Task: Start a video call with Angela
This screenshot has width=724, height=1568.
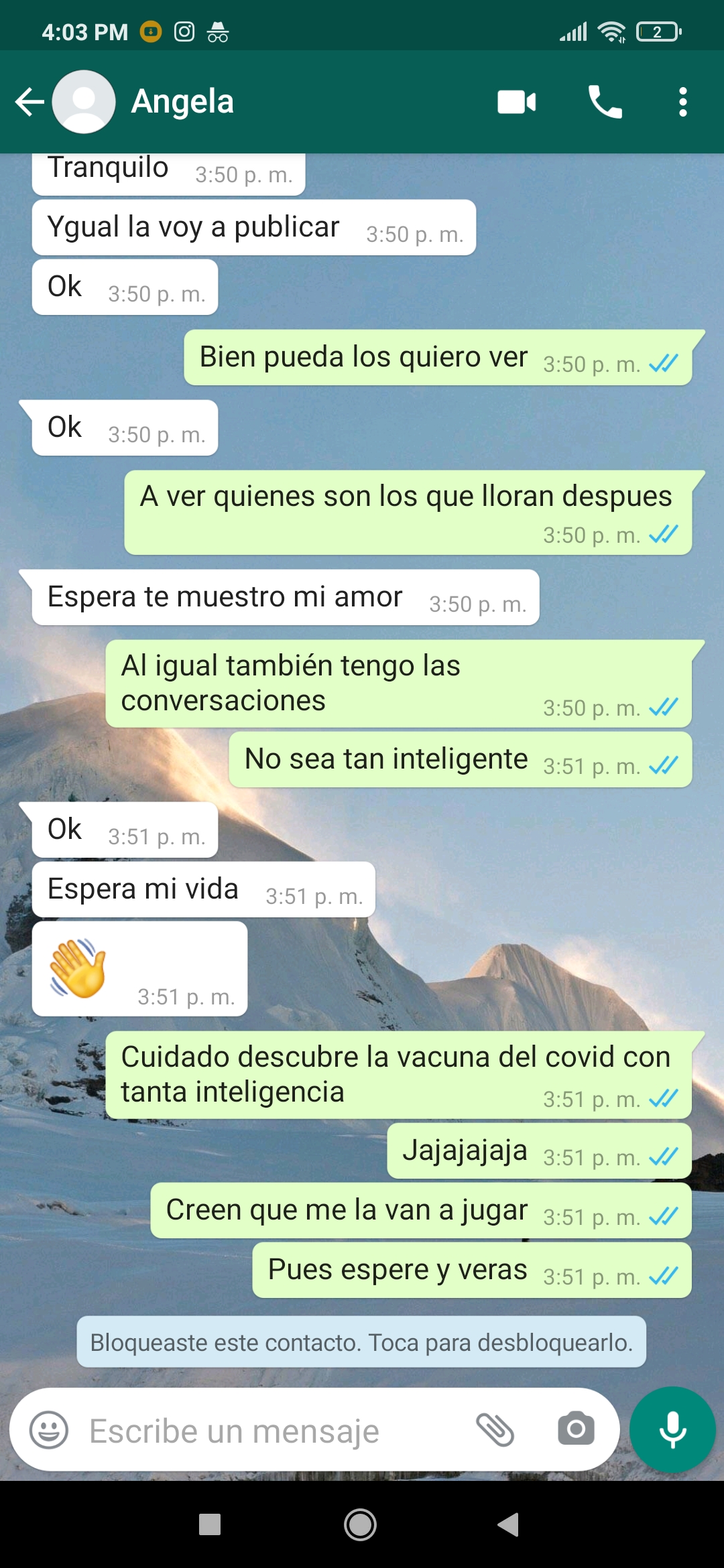Action: point(516,102)
